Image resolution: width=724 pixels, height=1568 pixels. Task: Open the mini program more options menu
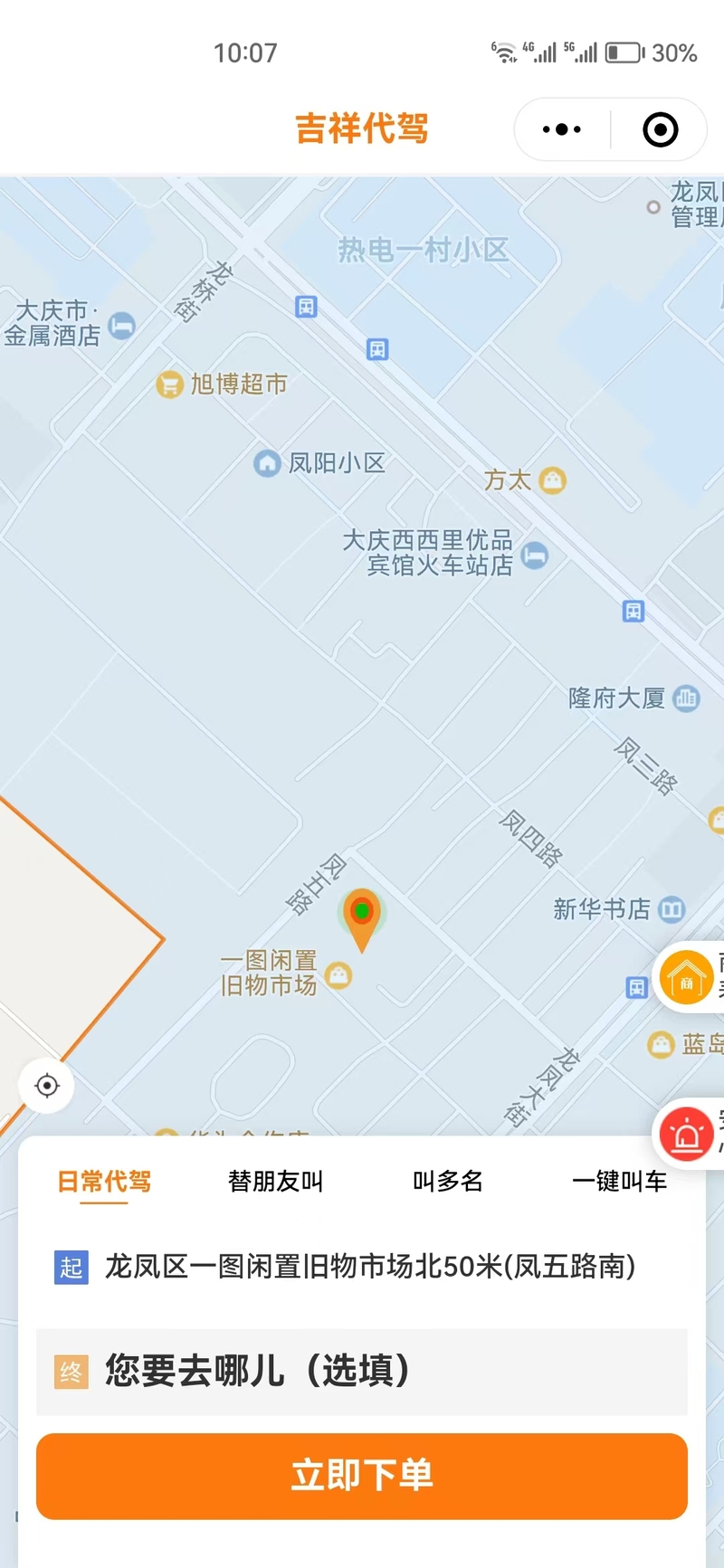(562, 129)
